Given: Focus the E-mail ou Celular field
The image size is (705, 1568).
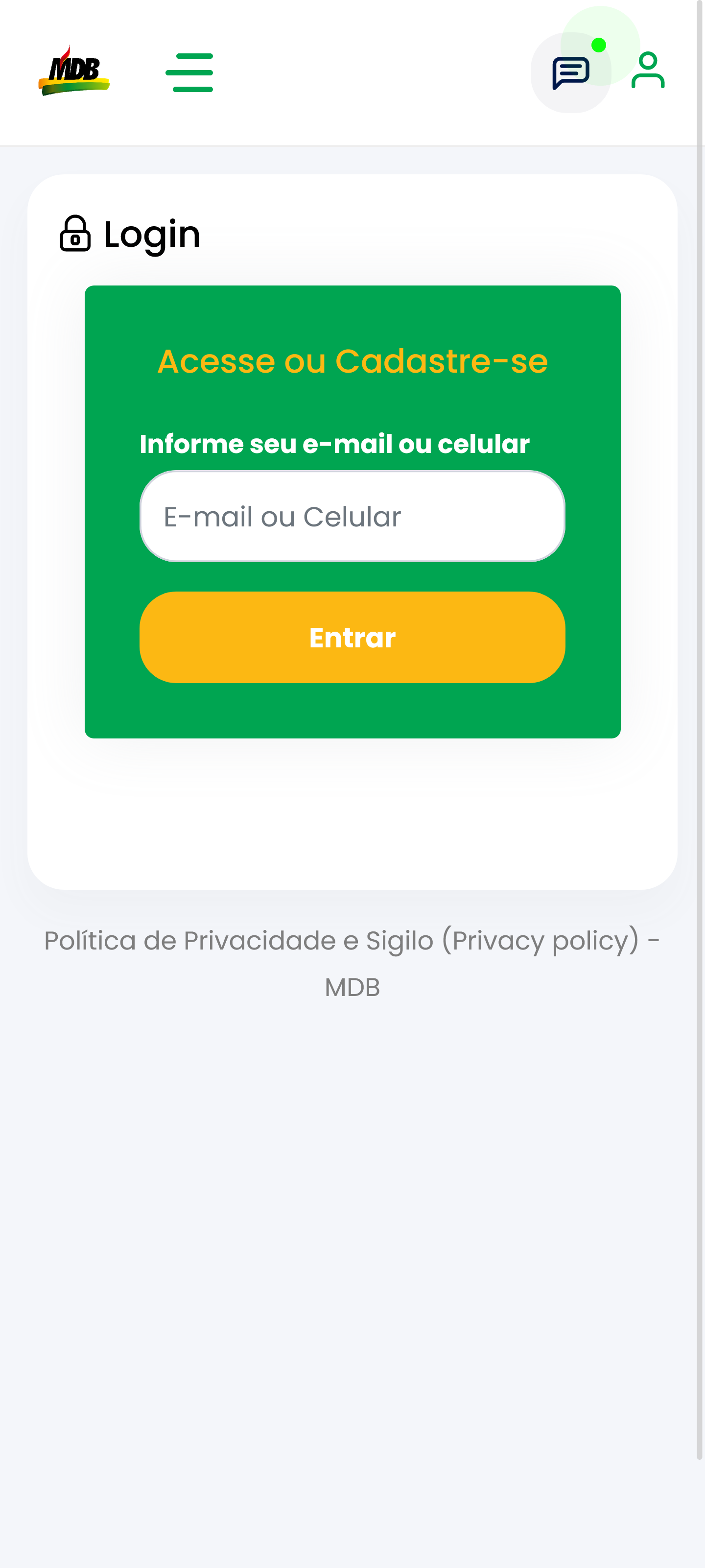Looking at the screenshot, I should 352,516.
